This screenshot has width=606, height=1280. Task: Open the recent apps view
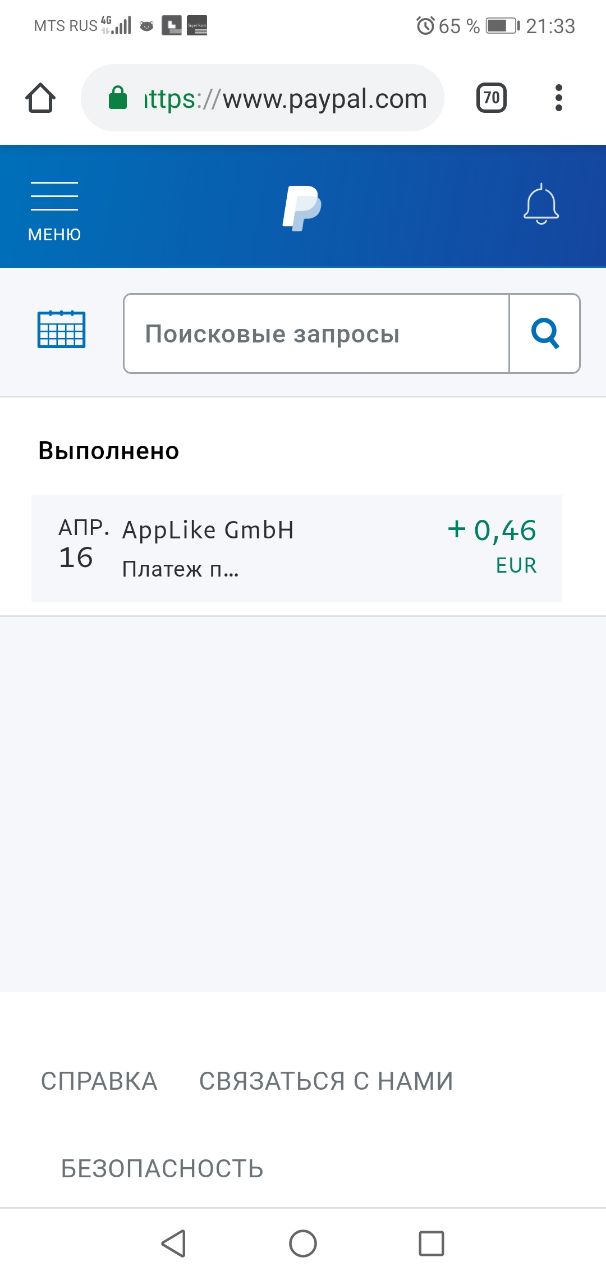tap(431, 1243)
